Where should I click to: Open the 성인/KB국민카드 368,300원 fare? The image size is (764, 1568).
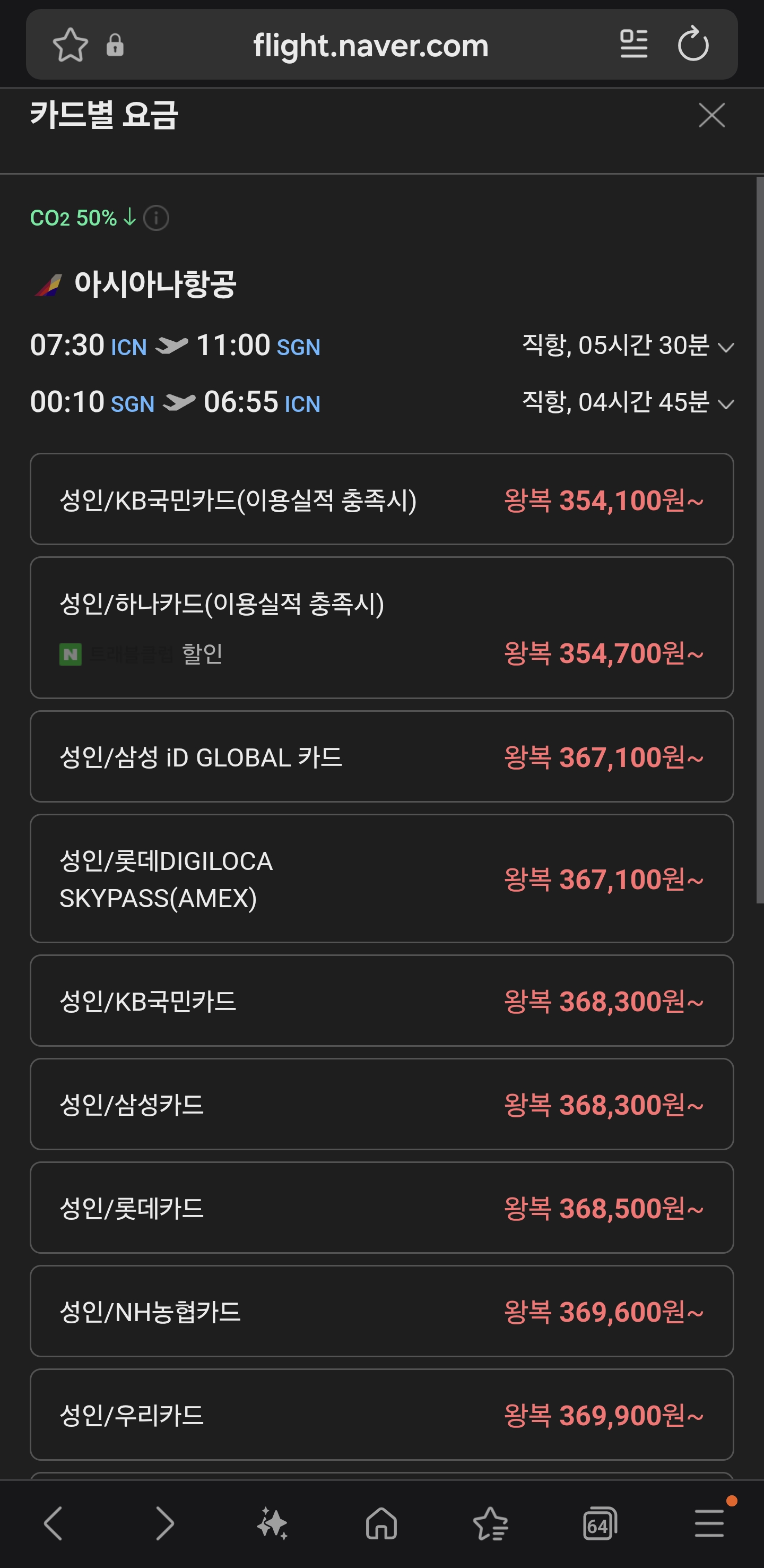tap(381, 1001)
